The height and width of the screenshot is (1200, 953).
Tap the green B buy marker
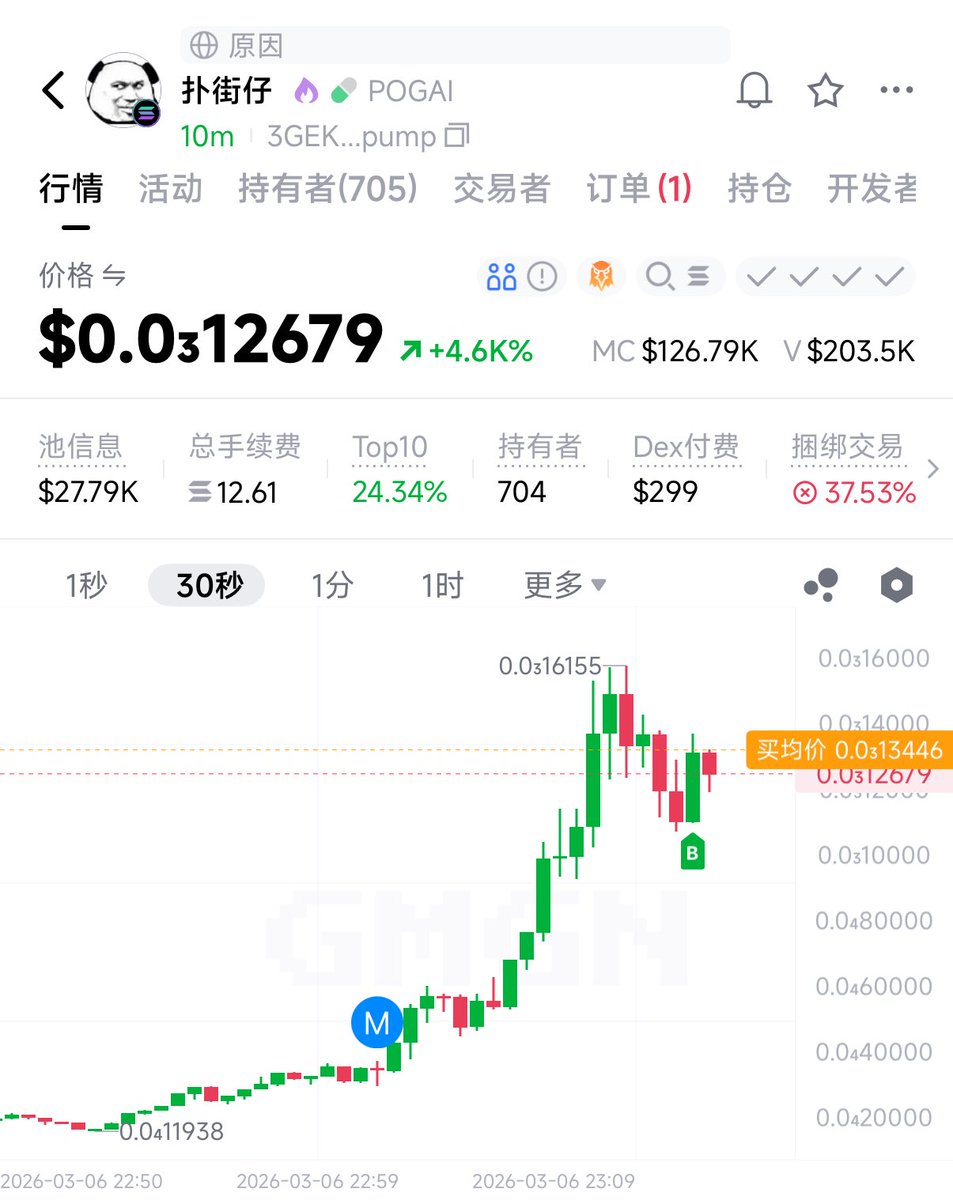692,853
